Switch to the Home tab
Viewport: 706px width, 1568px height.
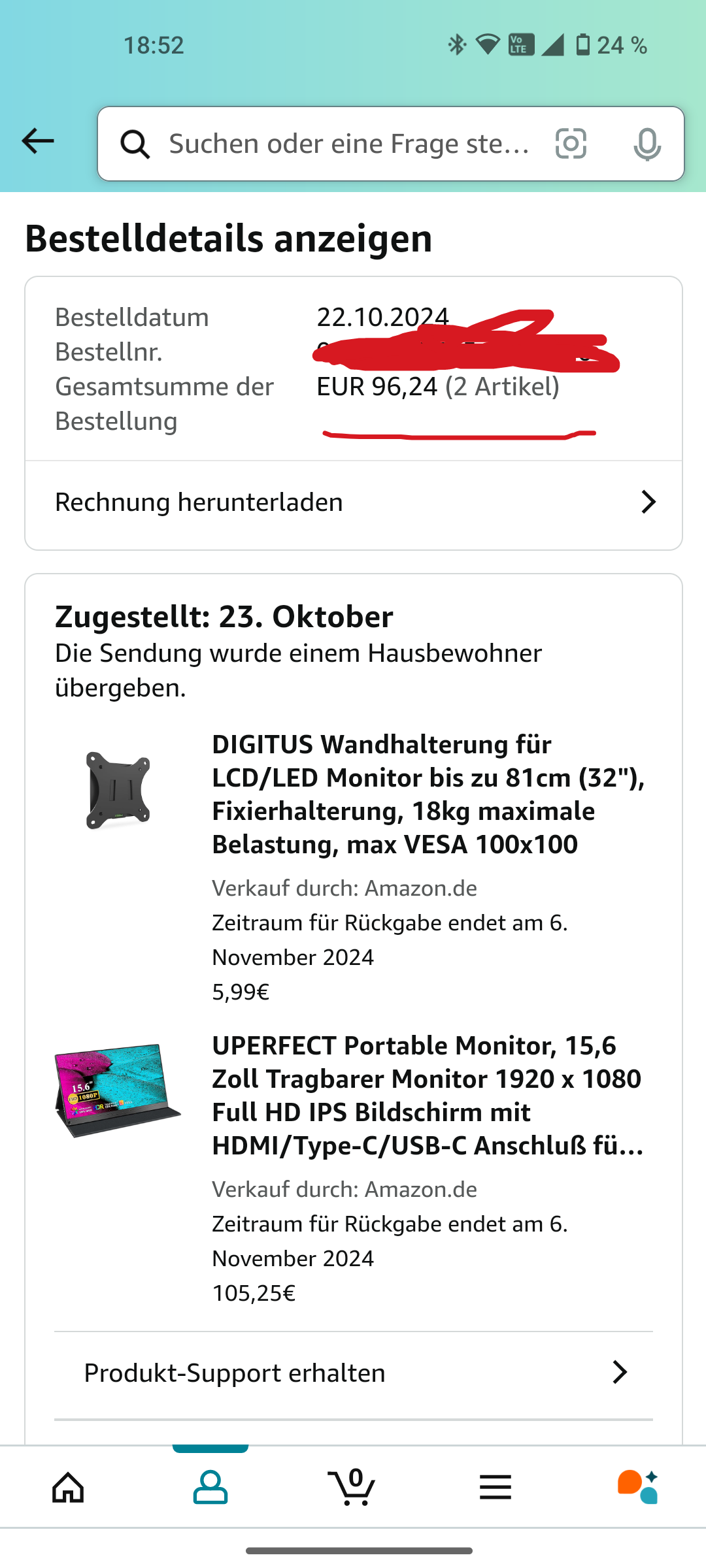click(x=69, y=1488)
